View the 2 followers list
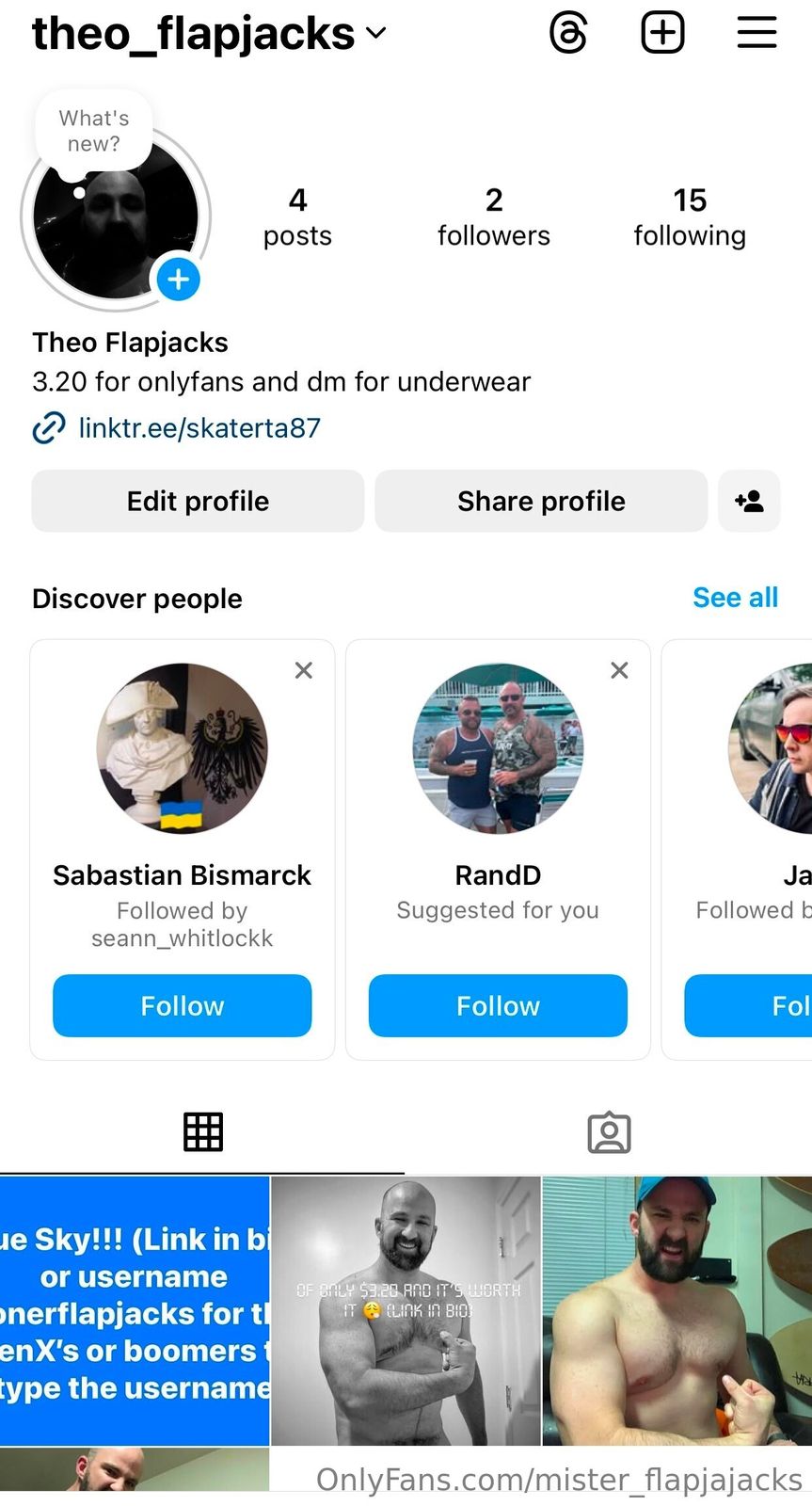 (x=493, y=217)
